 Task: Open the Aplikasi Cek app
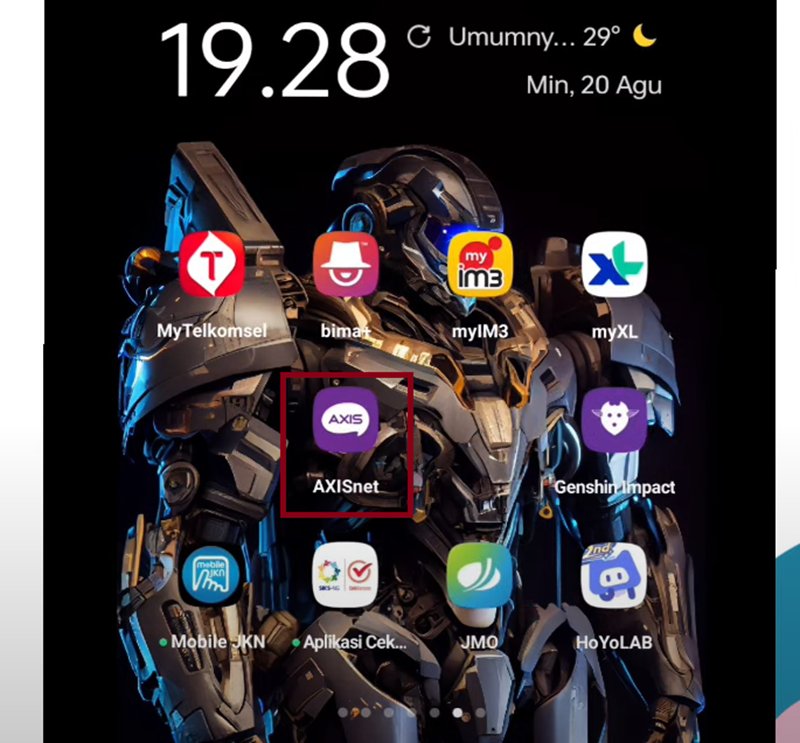click(346, 577)
